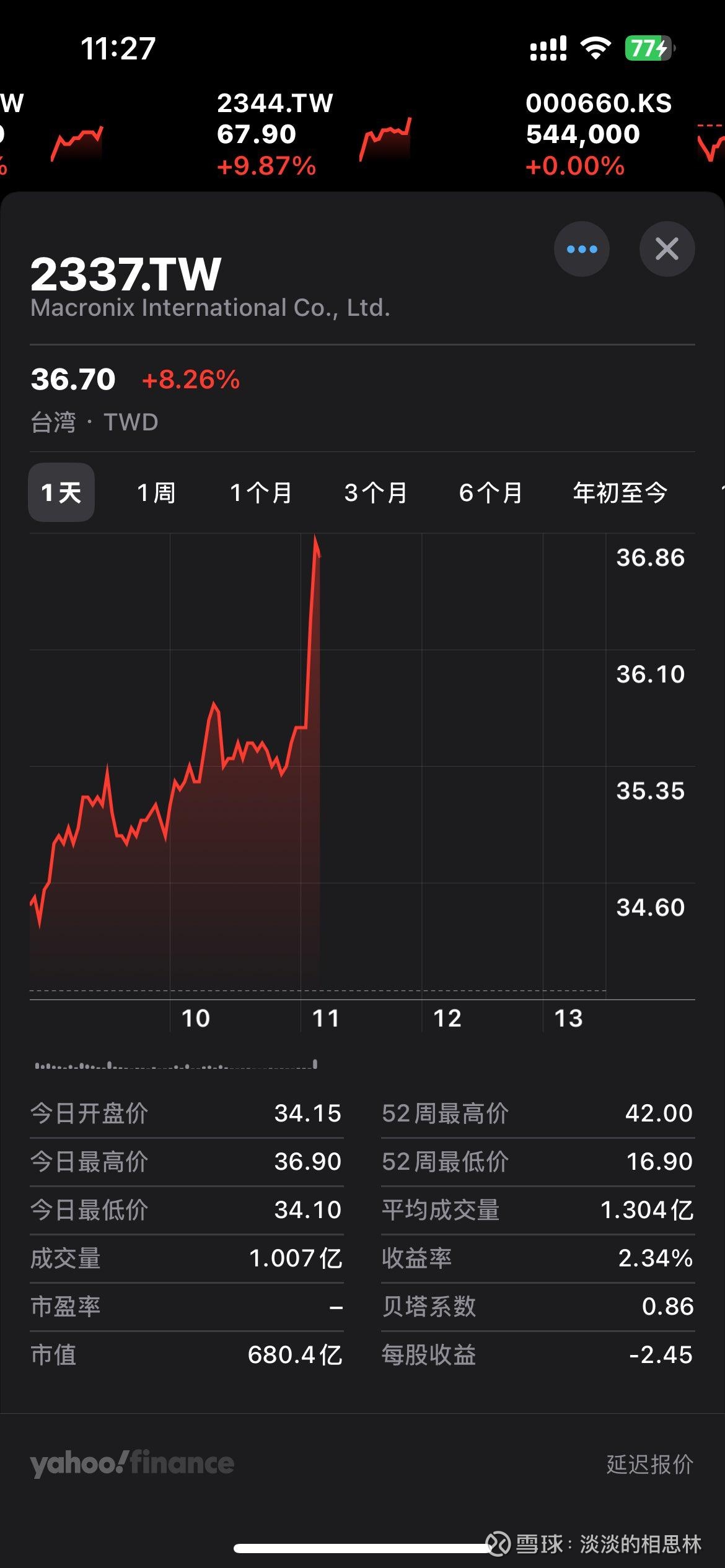This screenshot has width=725, height=1568.
Task: Enable the 年初至今 view
Action: (x=620, y=492)
